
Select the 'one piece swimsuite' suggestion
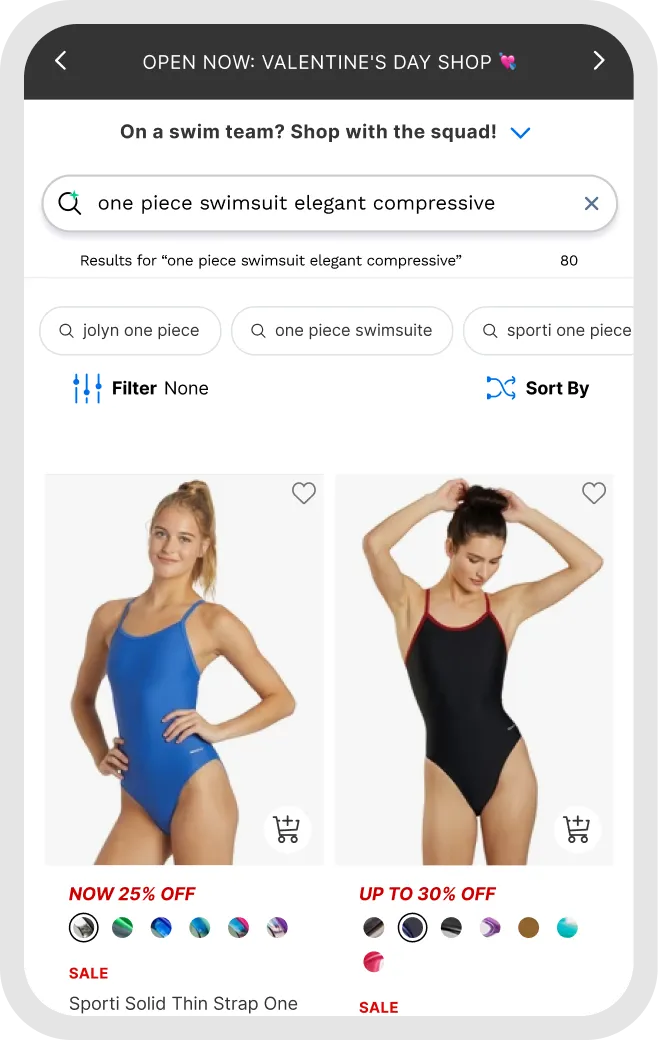tap(342, 331)
